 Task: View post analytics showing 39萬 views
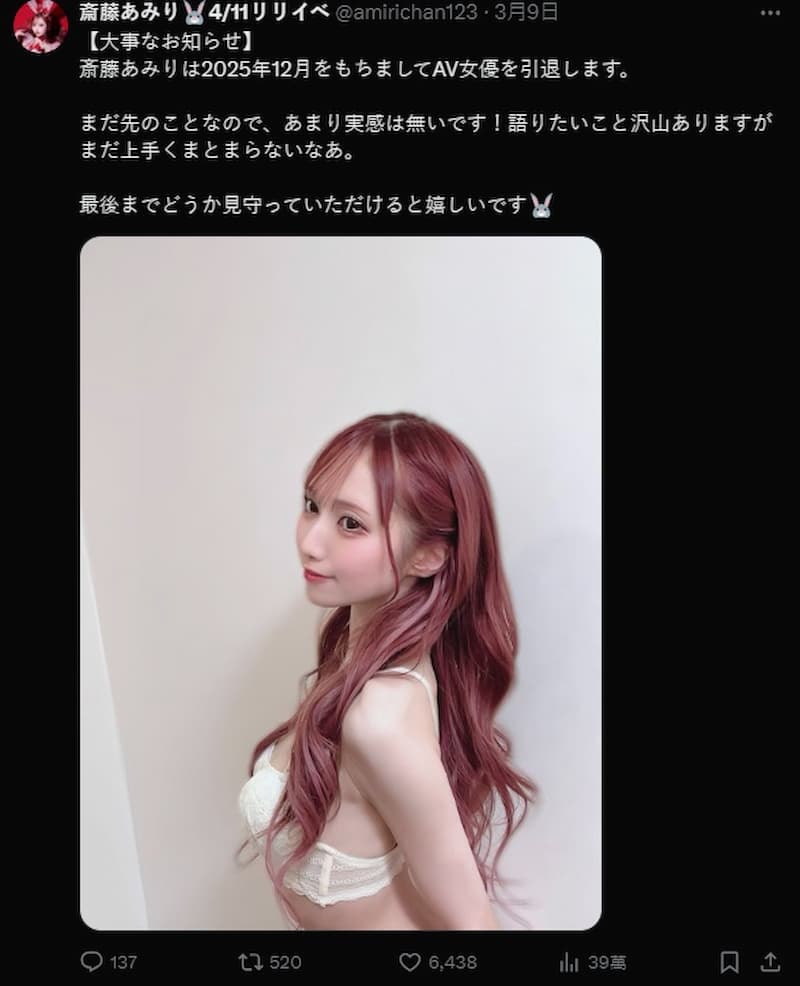[570, 962]
